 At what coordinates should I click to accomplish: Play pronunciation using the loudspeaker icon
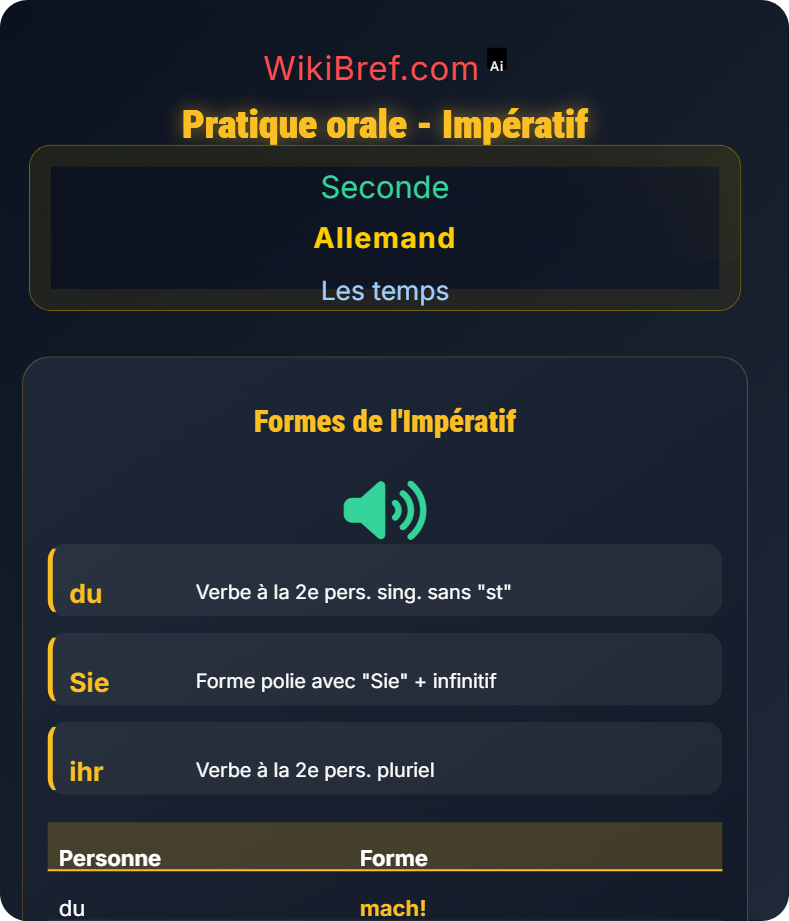click(384, 509)
